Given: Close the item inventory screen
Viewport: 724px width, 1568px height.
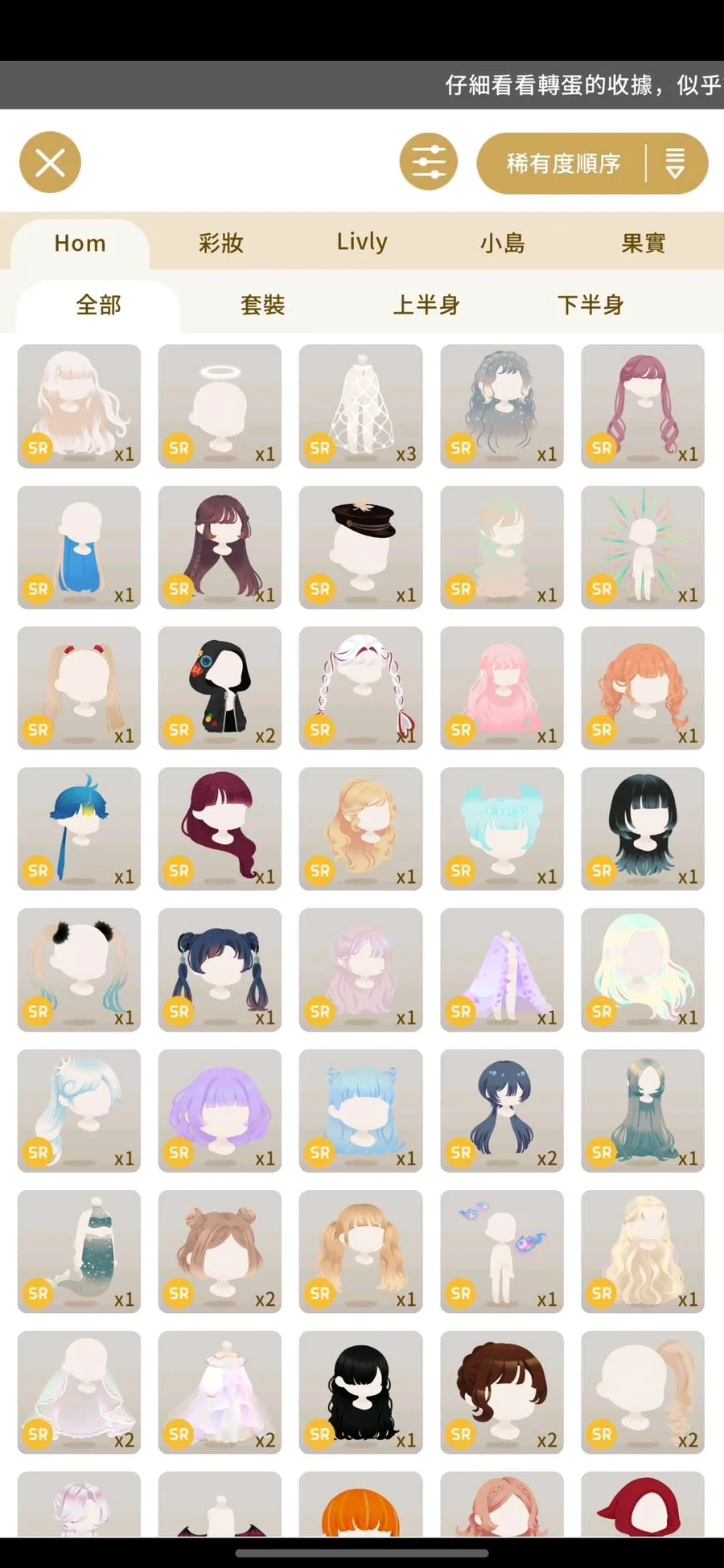Looking at the screenshot, I should [50, 162].
